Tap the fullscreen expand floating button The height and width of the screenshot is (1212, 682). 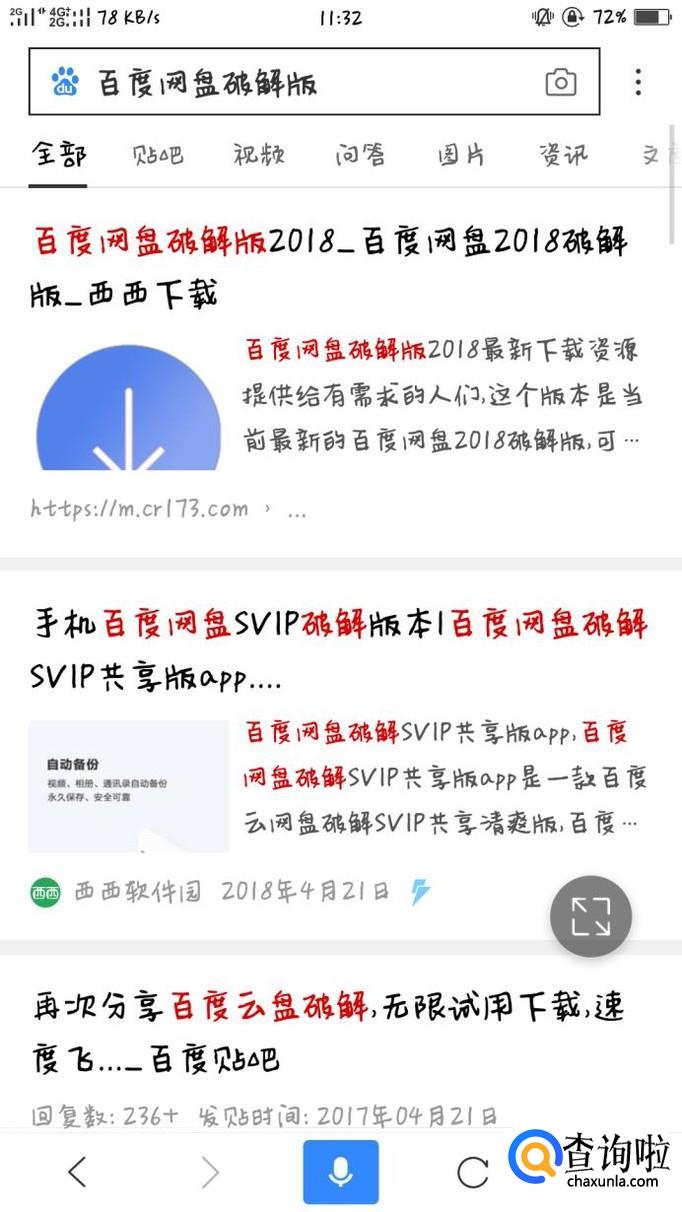(x=591, y=916)
